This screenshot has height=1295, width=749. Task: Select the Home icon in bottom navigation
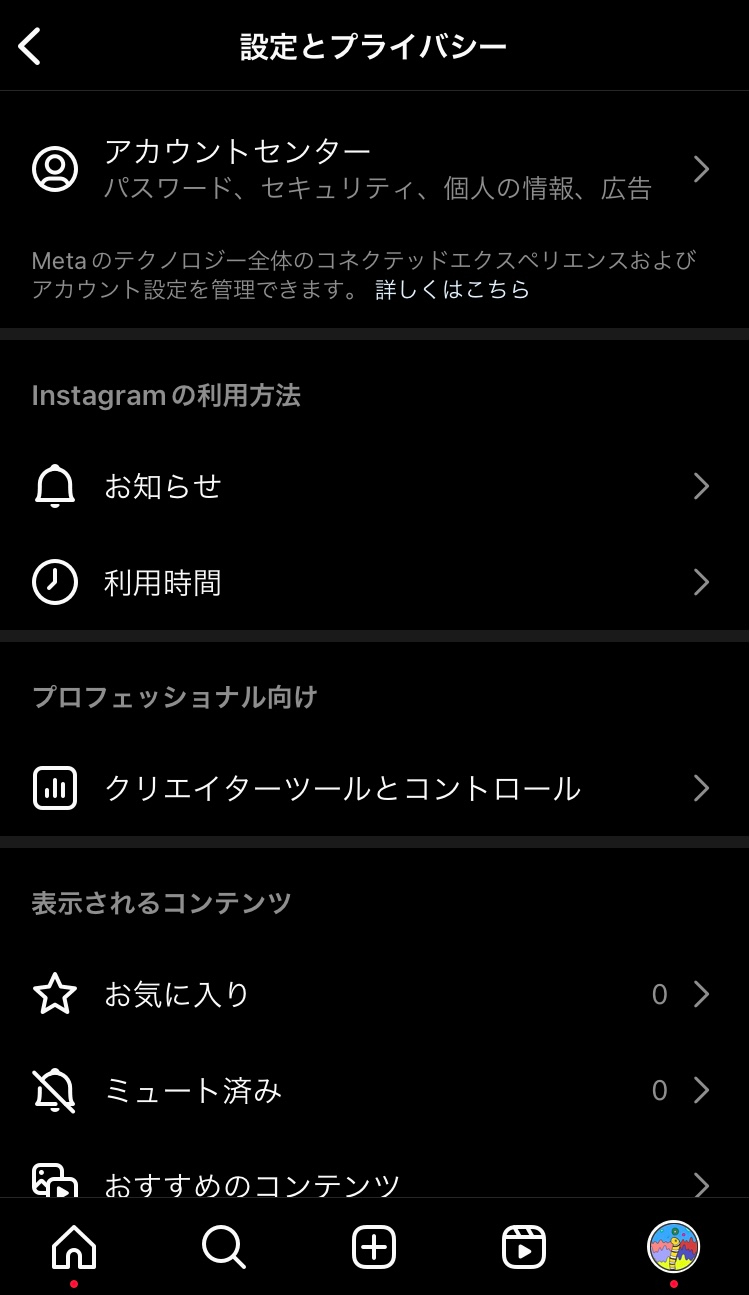73,1245
